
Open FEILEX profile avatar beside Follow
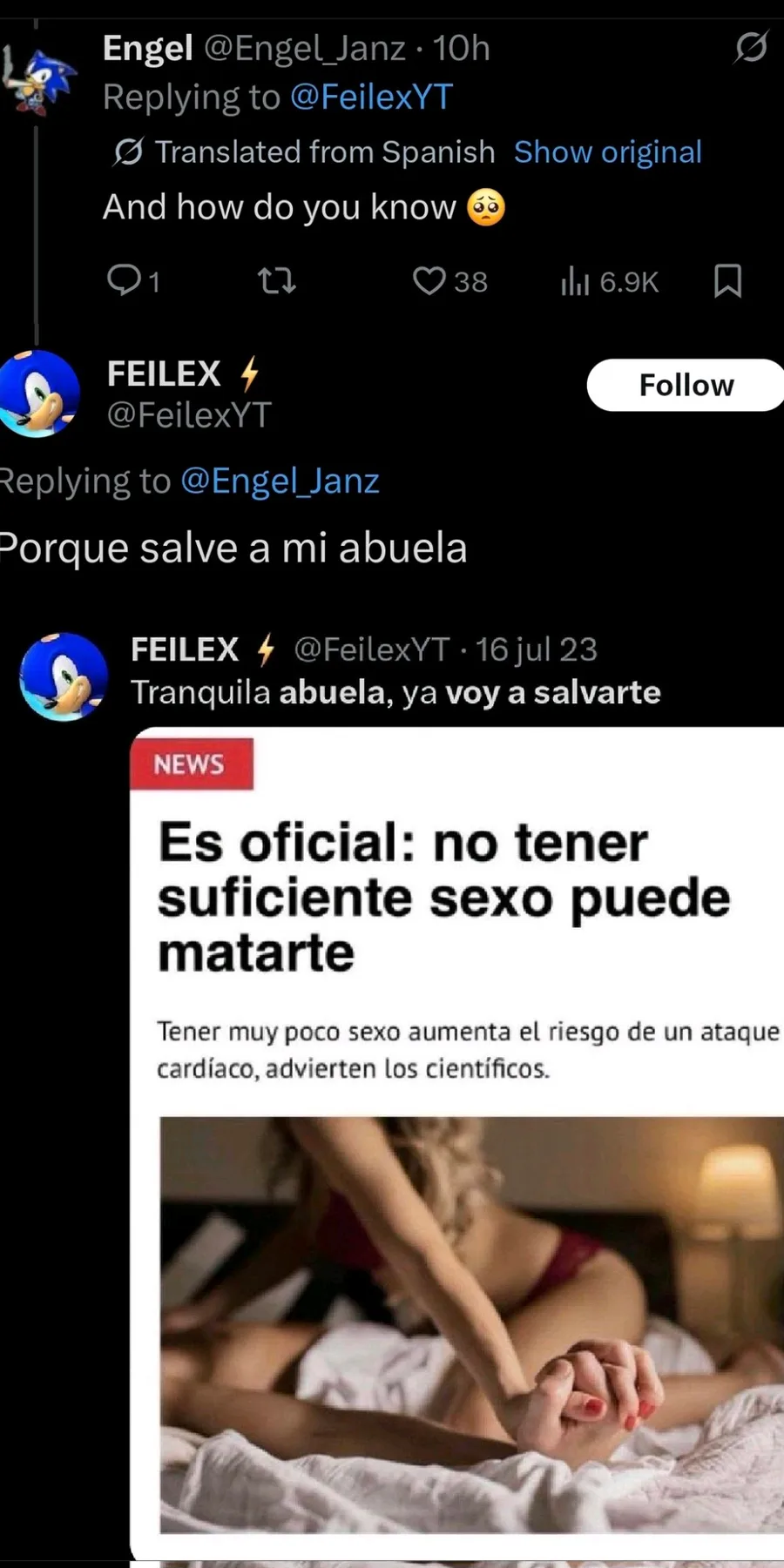(38, 394)
